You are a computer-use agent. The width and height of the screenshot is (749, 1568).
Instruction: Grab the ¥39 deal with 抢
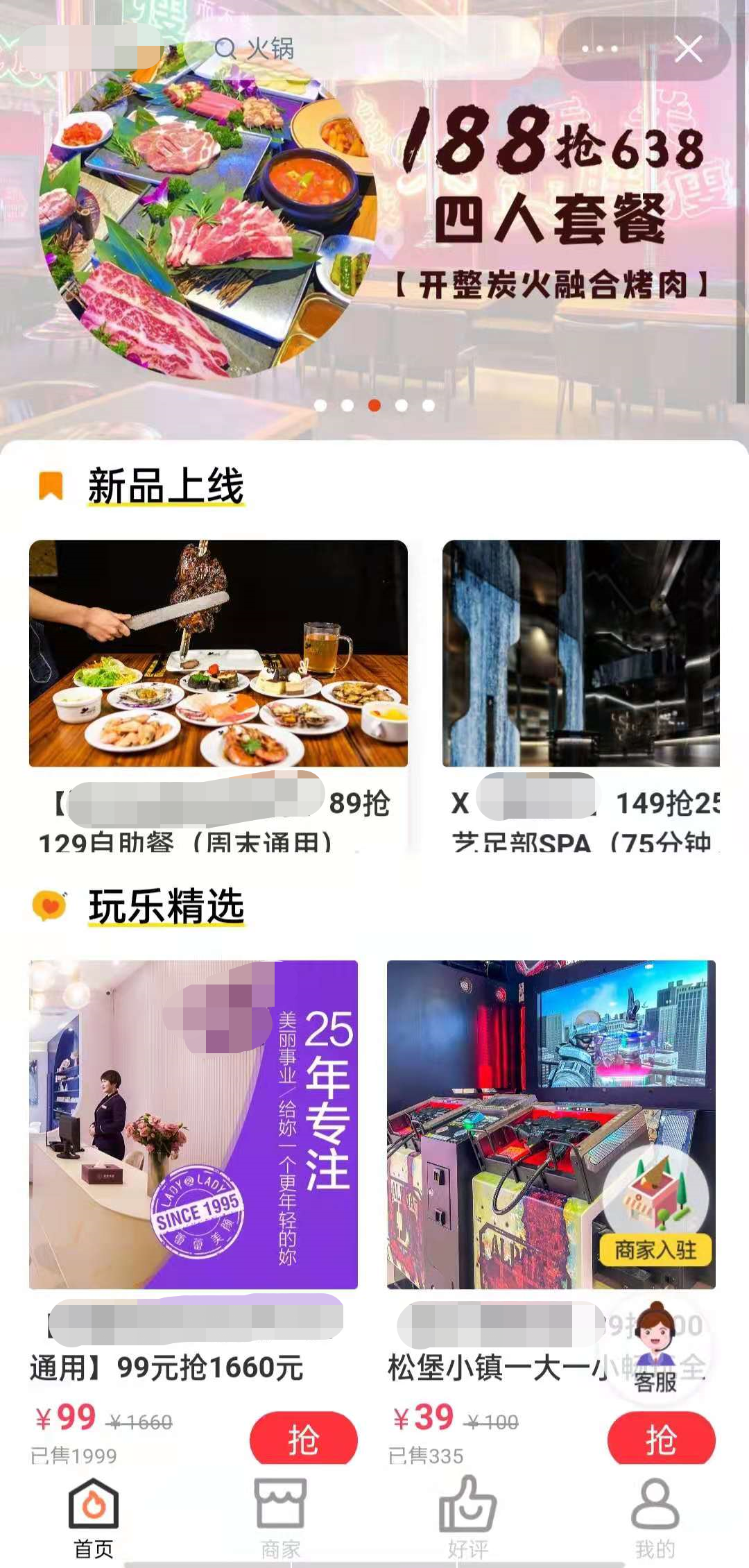tap(660, 1440)
